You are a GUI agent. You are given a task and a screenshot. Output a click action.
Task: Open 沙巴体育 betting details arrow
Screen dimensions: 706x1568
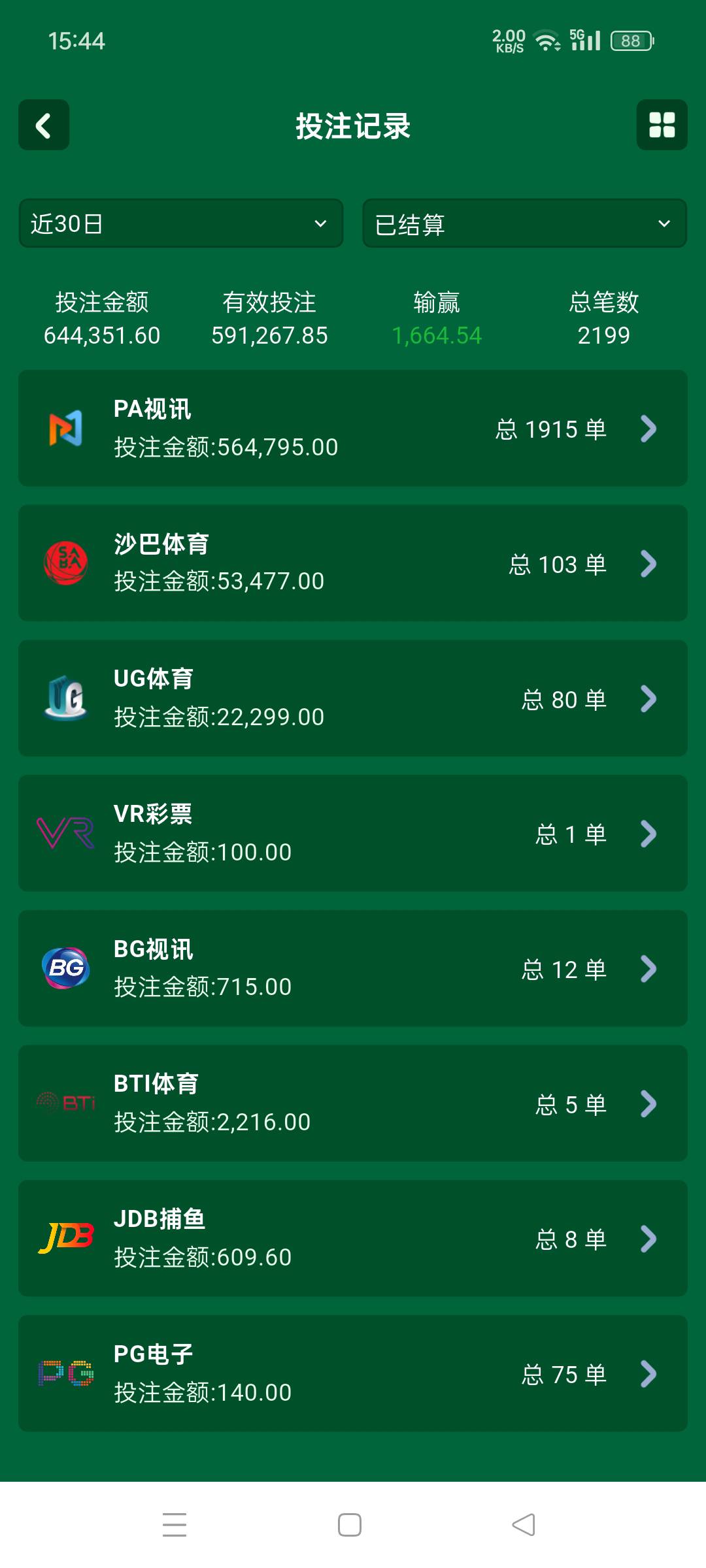tap(649, 563)
